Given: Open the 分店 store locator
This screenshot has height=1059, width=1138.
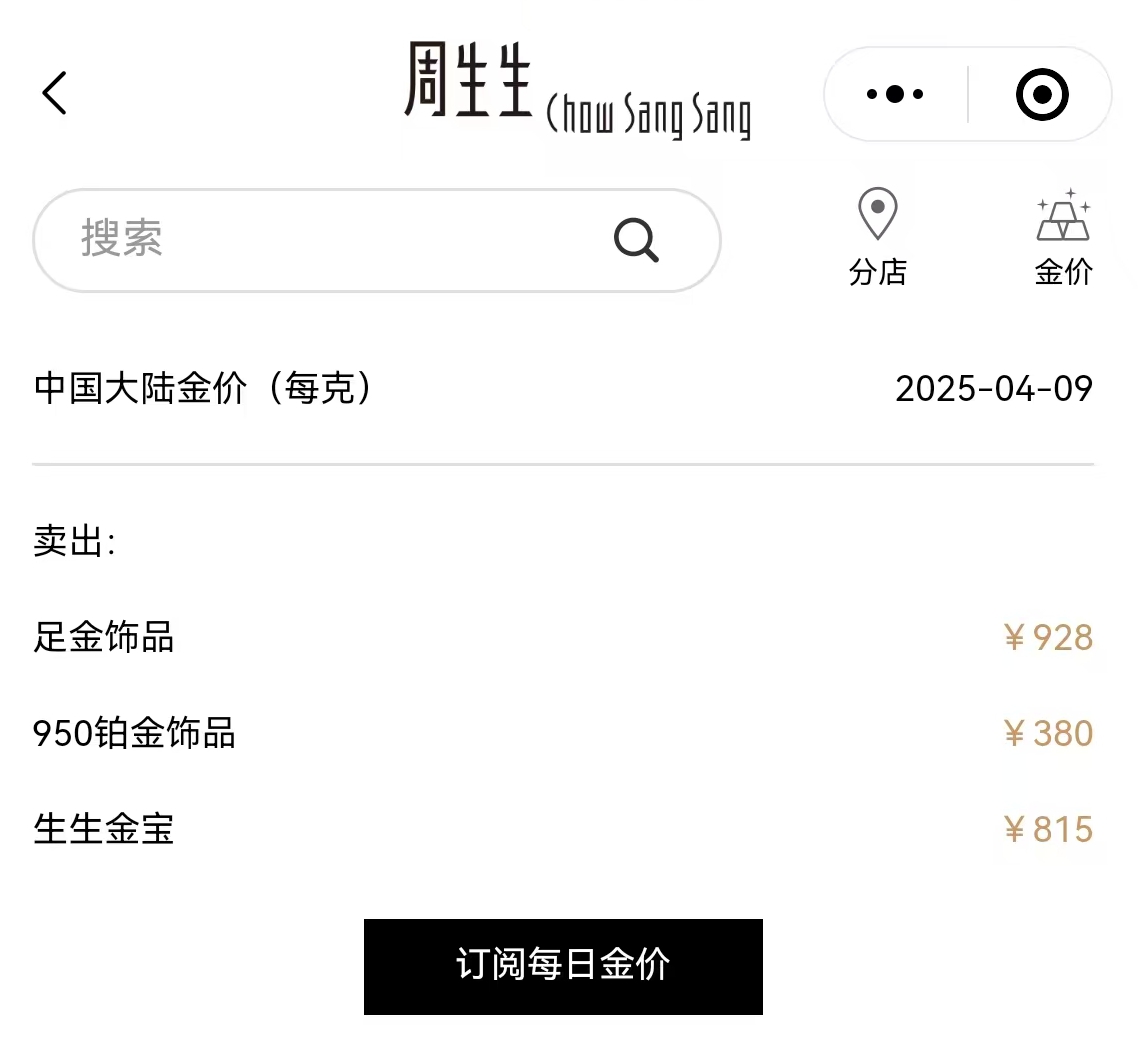Looking at the screenshot, I should tap(877, 238).
